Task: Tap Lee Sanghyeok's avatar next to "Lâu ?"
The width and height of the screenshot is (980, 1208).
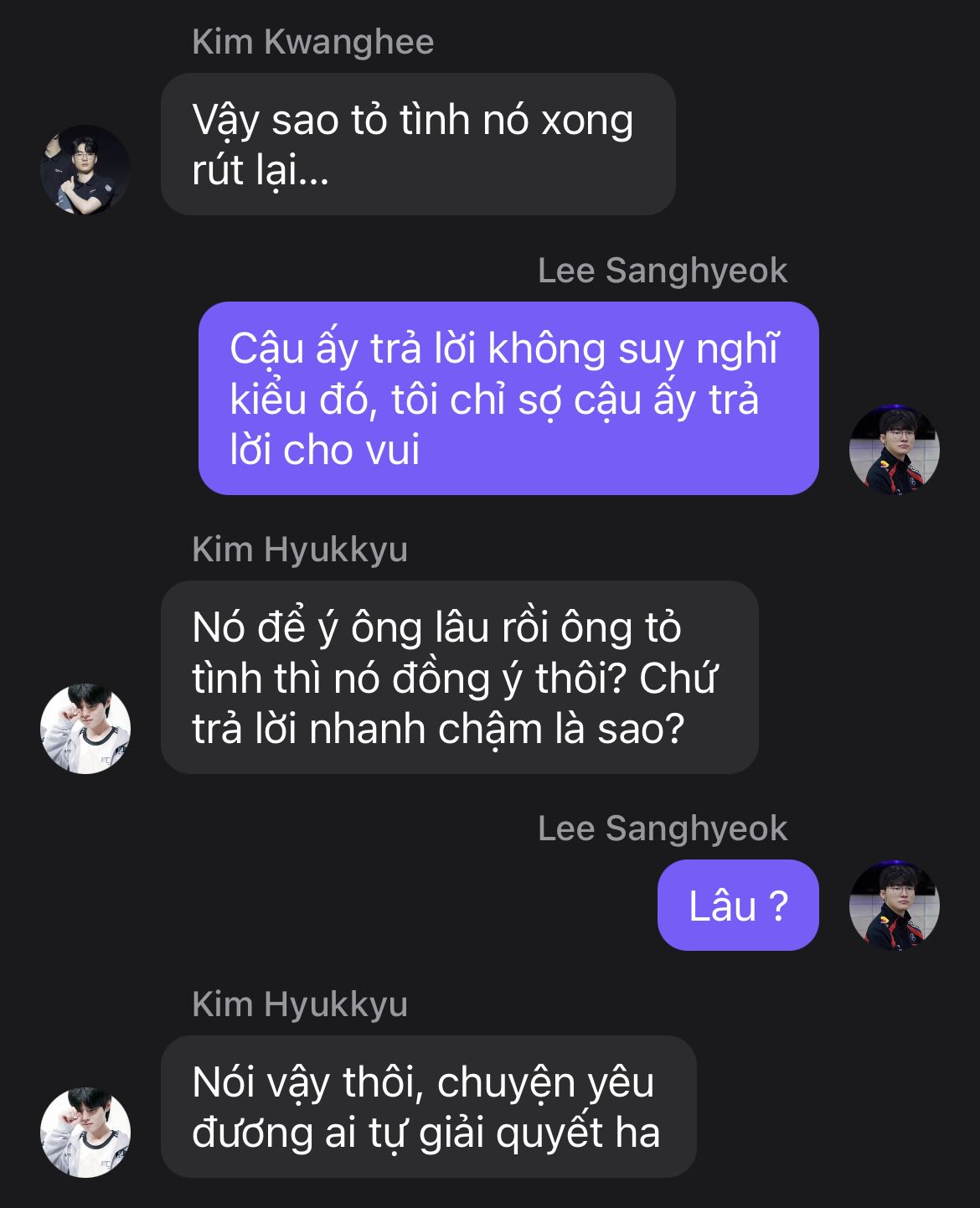Action: click(x=894, y=905)
